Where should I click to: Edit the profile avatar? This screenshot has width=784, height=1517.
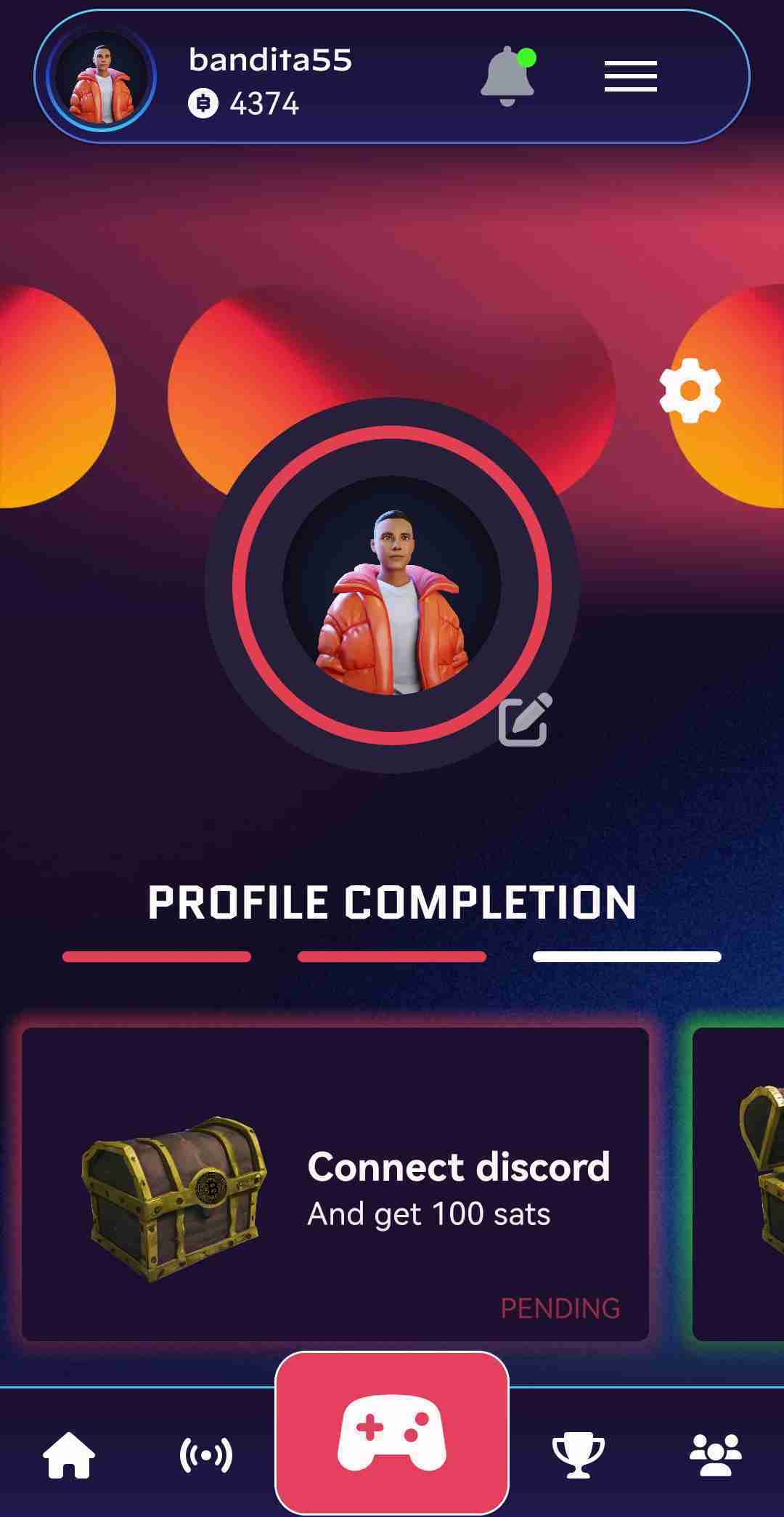click(x=525, y=720)
